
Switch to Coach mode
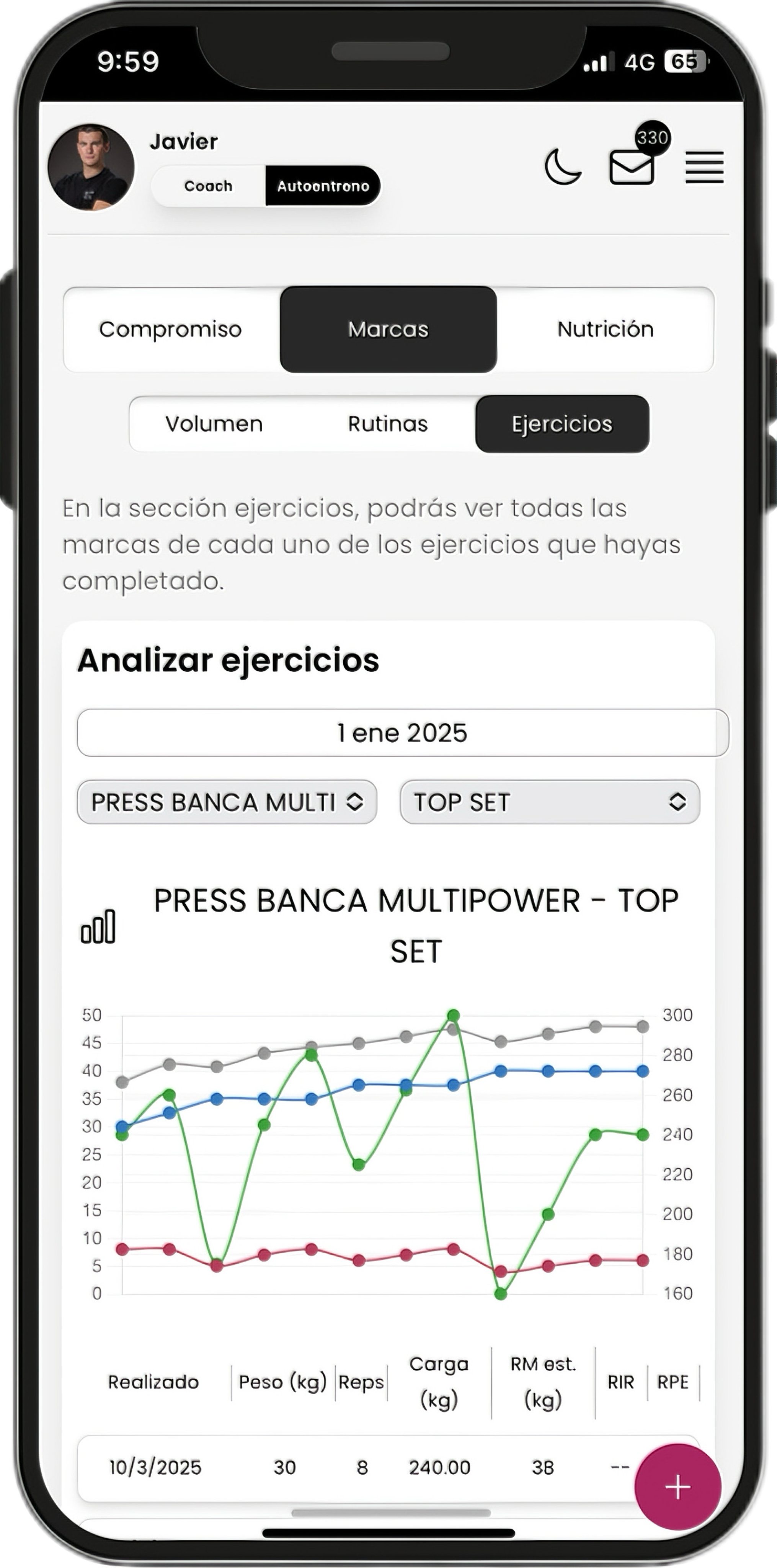[x=208, y=186]
